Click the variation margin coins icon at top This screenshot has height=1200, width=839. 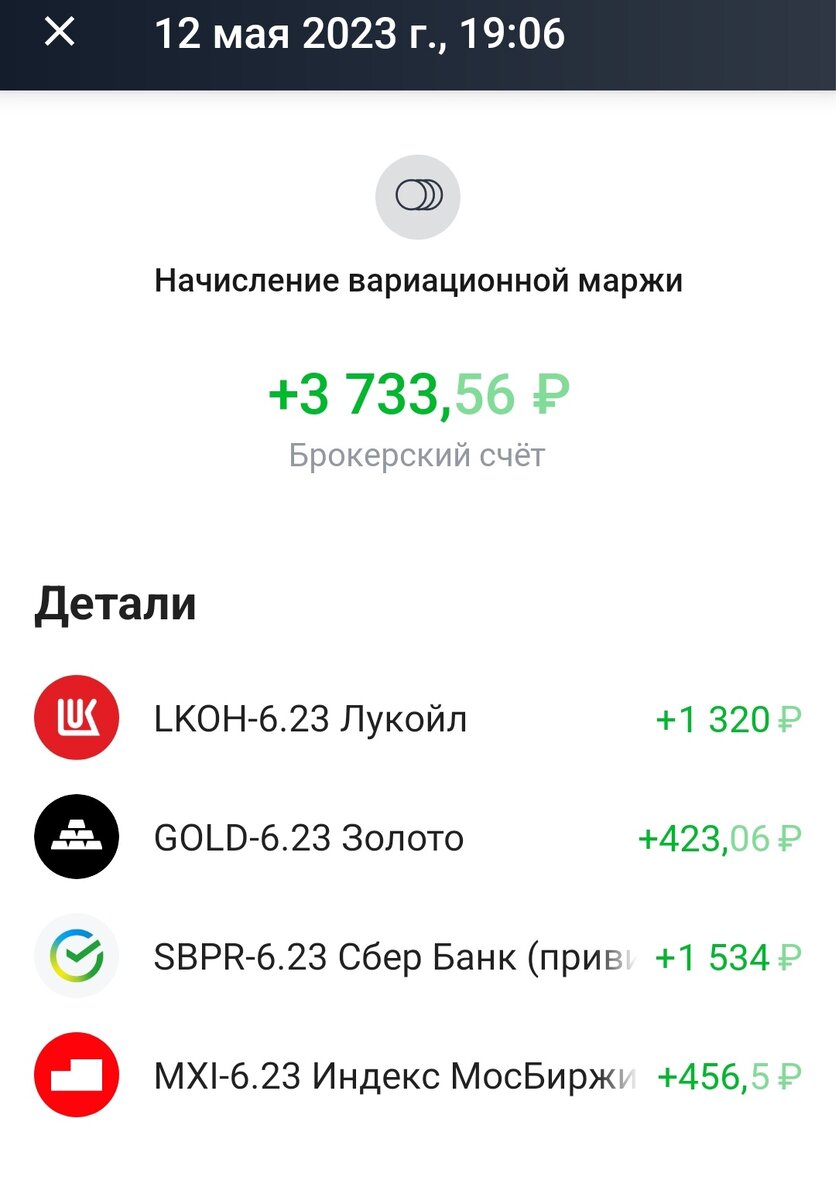click(x=418, y=197)
